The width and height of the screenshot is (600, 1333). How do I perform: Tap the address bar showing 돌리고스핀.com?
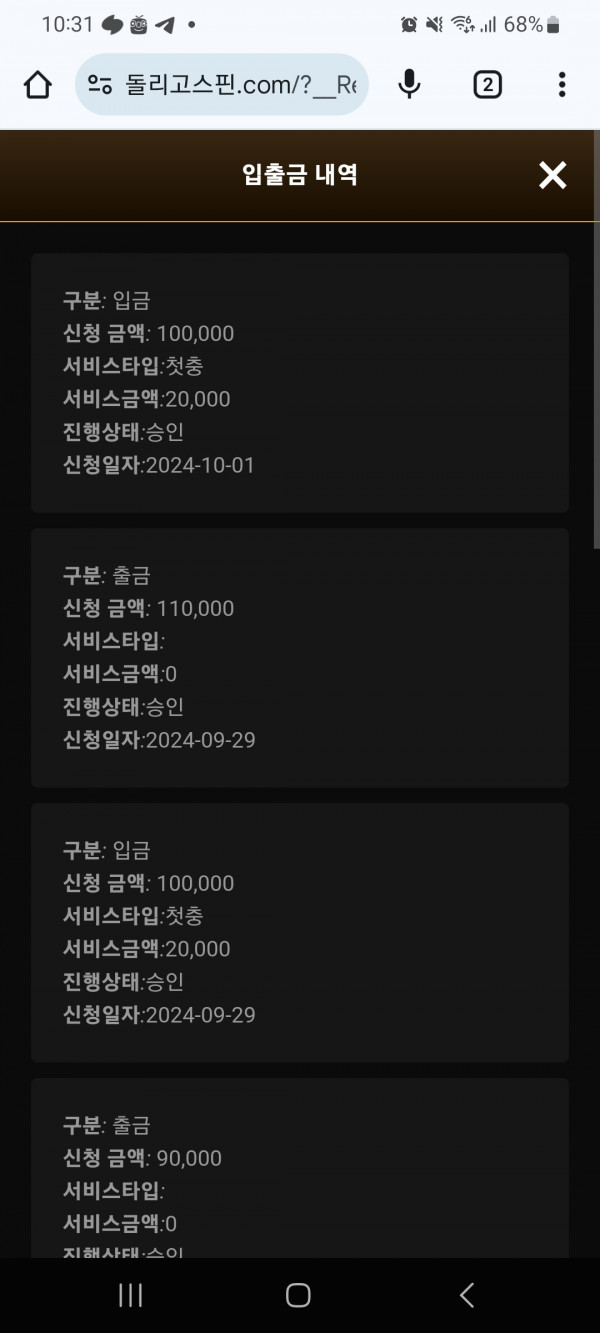(222, 85)
